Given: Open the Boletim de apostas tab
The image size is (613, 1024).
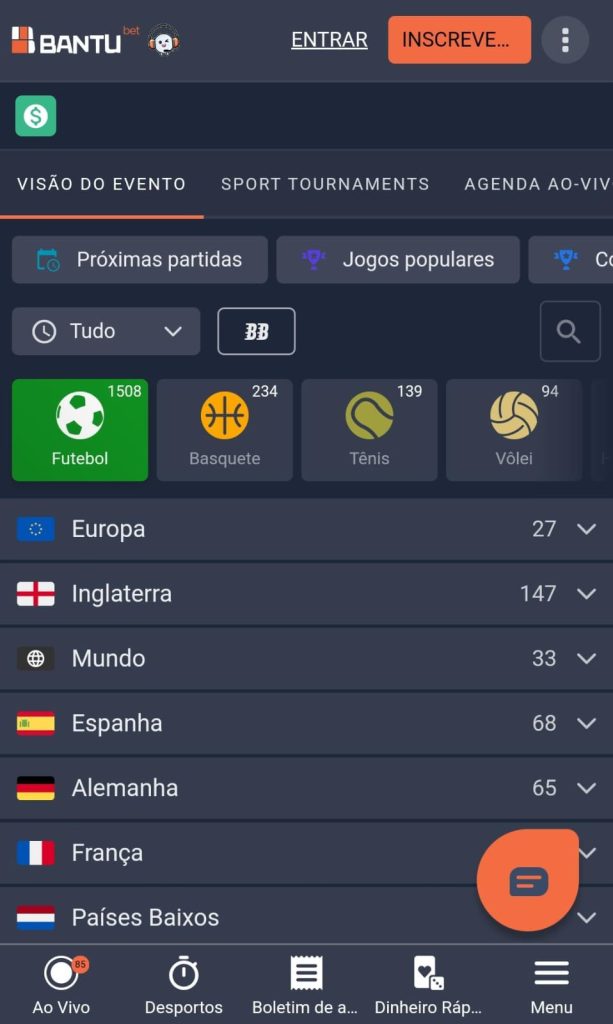Looking at the screenshot, I should tap(305, 985).
